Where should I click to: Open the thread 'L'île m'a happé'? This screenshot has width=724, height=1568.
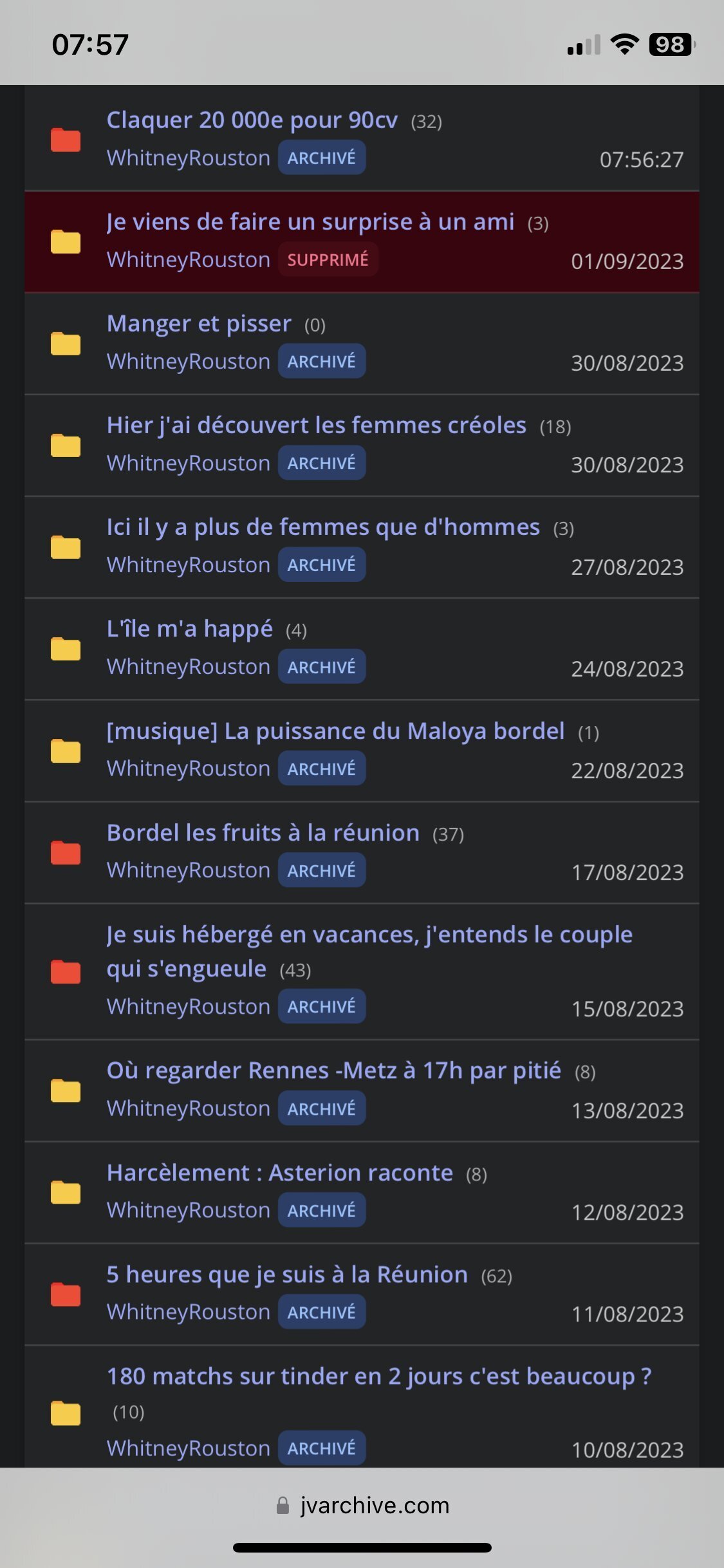click(189, 629)
